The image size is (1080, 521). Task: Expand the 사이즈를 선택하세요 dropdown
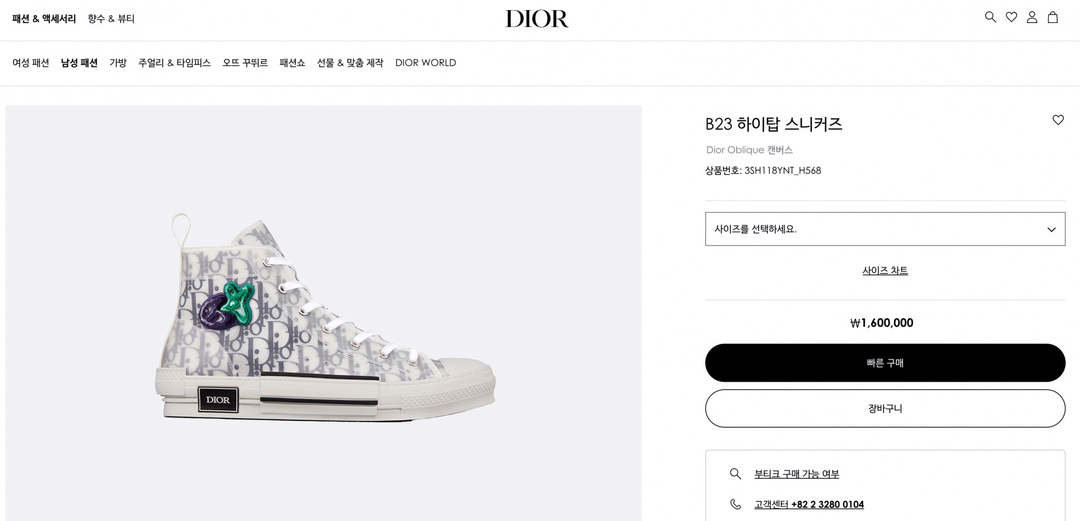pos(885,229)
